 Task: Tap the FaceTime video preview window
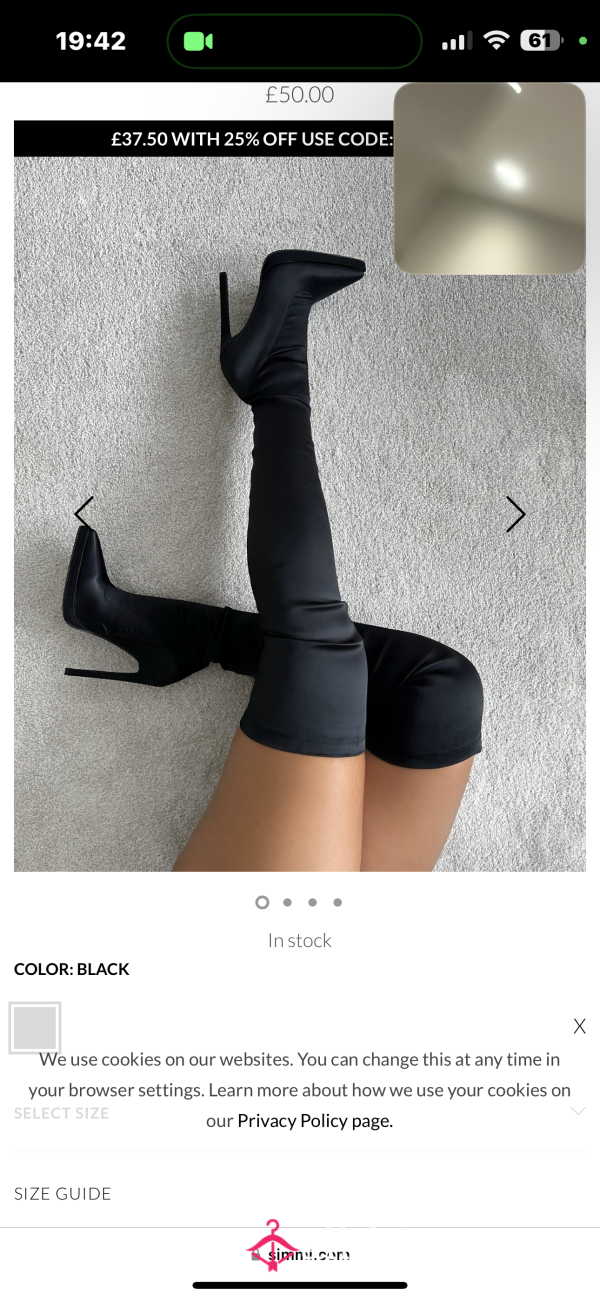click(x=489, y=178)
